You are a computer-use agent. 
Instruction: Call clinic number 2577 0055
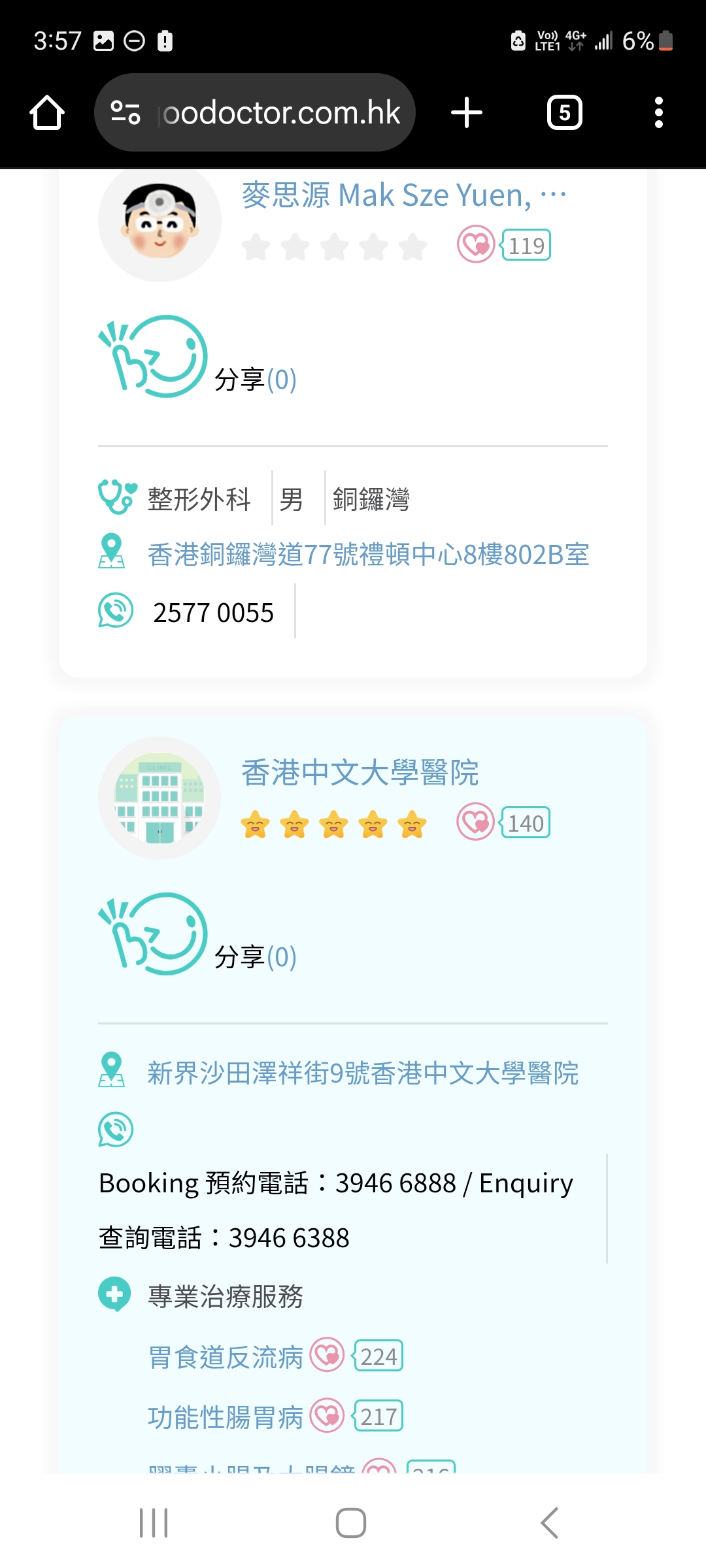[x=213, y=613]
